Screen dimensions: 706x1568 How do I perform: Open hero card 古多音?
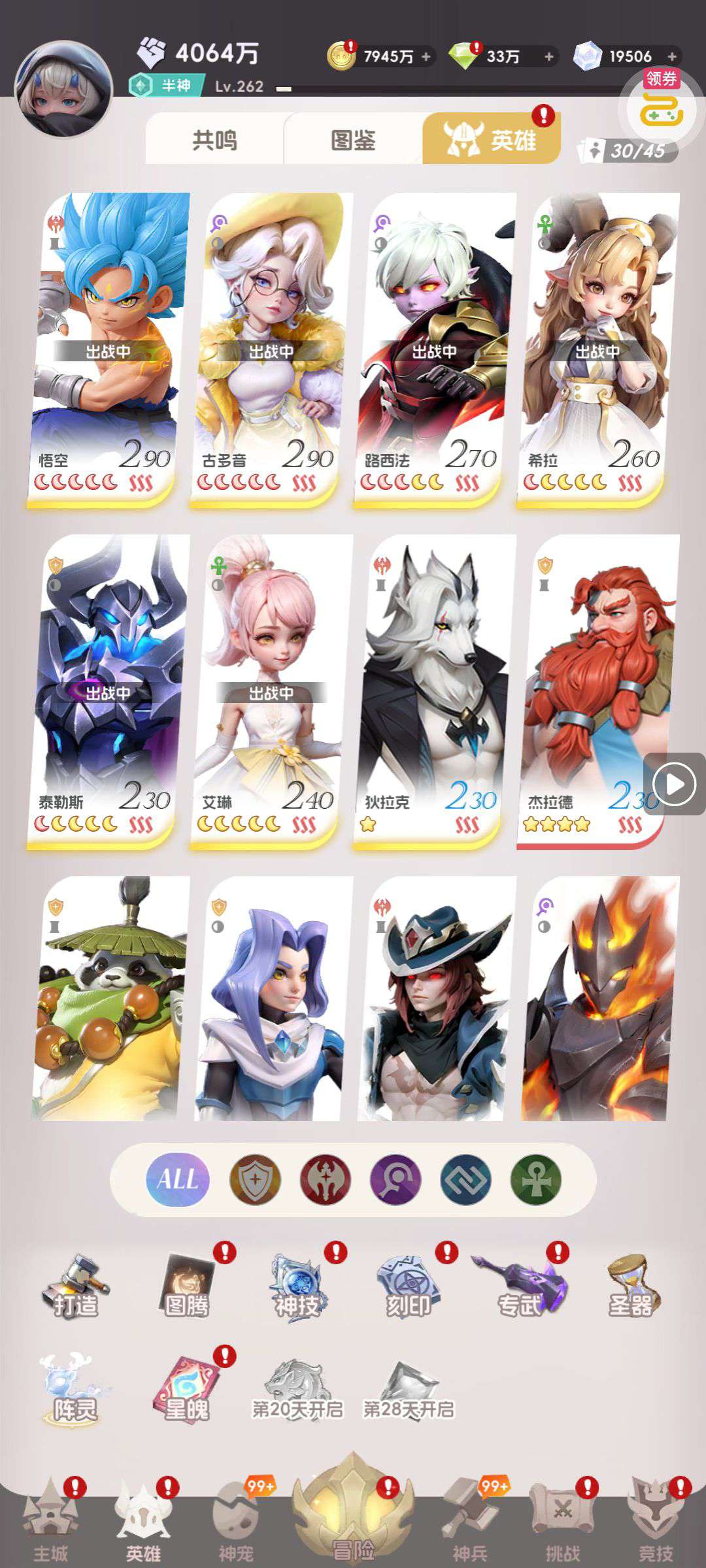click(271, 346)
